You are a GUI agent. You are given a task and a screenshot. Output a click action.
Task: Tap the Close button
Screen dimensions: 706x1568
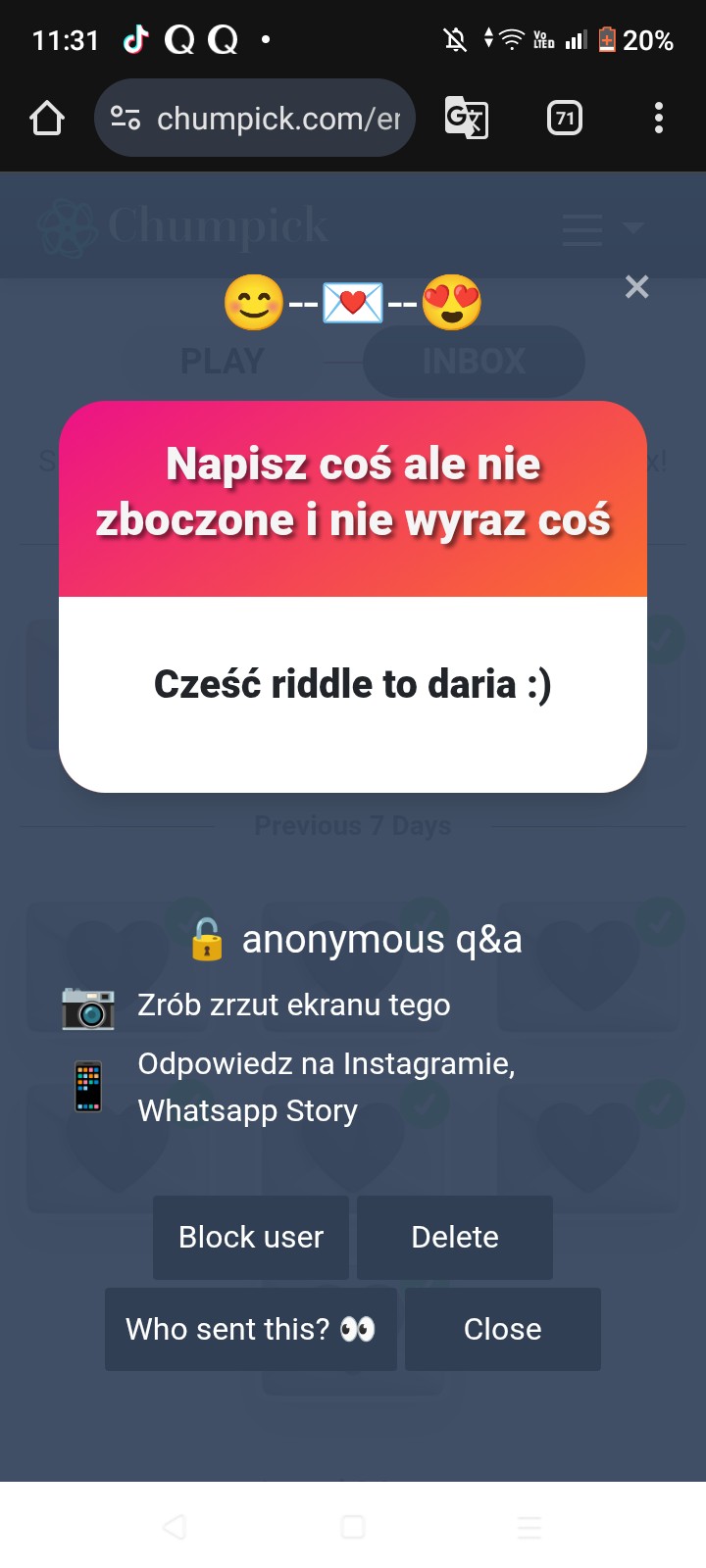coord(502,1329)
